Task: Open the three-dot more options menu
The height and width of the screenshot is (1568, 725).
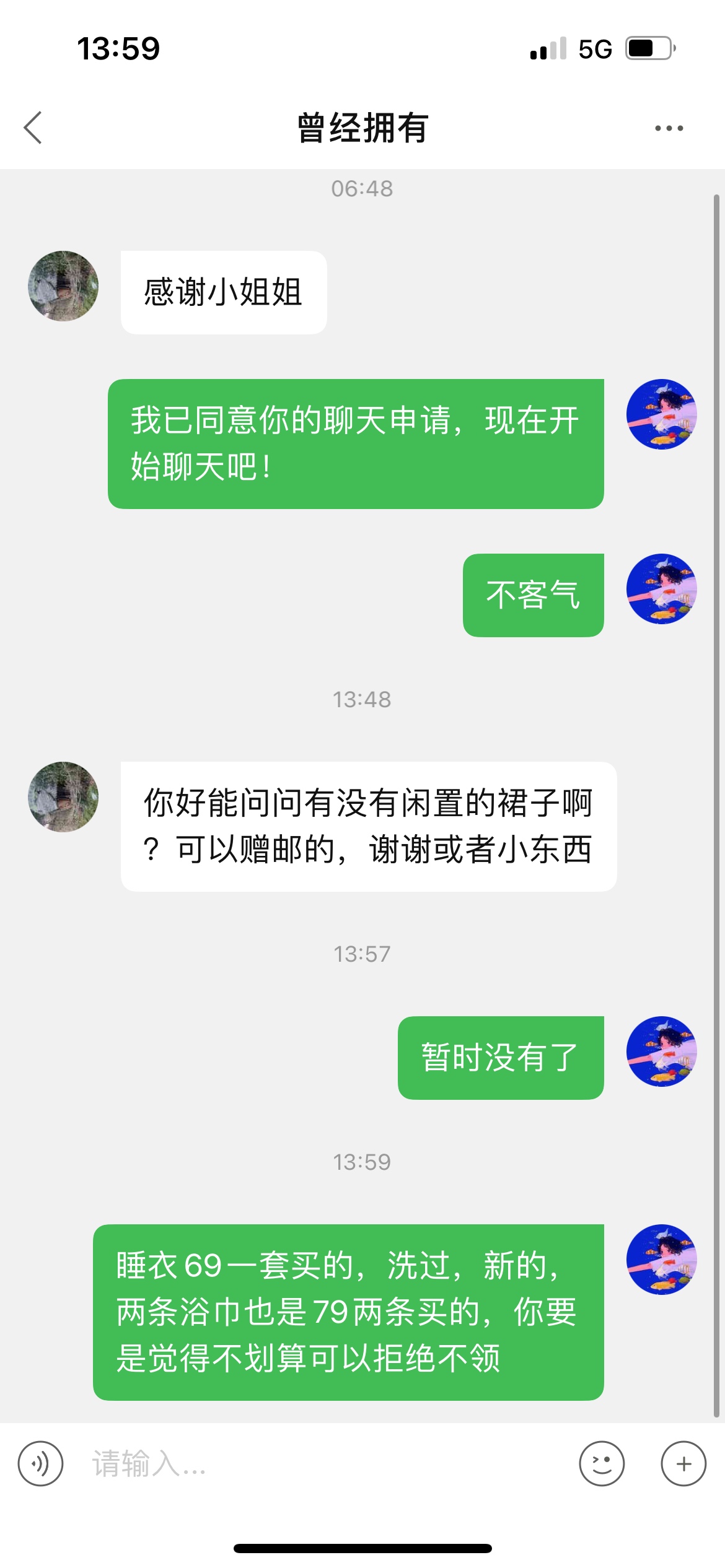Action: point(669,128)
